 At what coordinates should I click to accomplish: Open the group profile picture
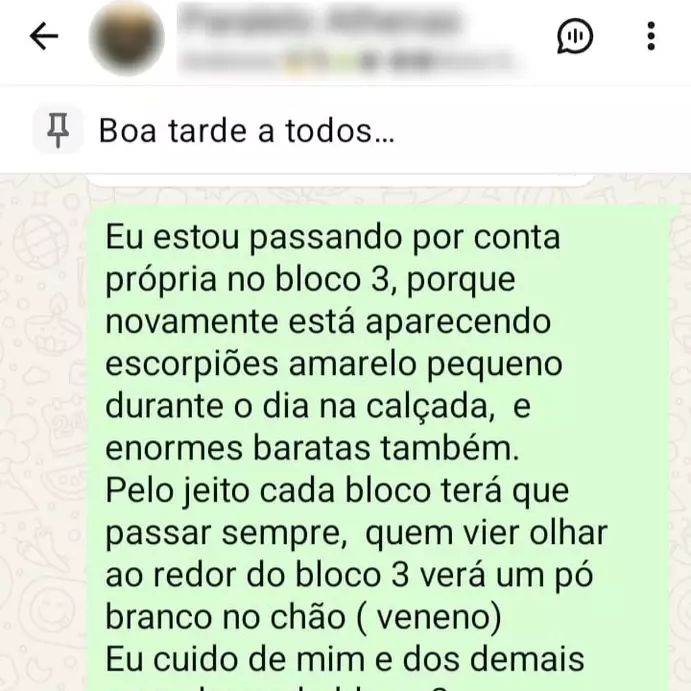tap(126, 38)
